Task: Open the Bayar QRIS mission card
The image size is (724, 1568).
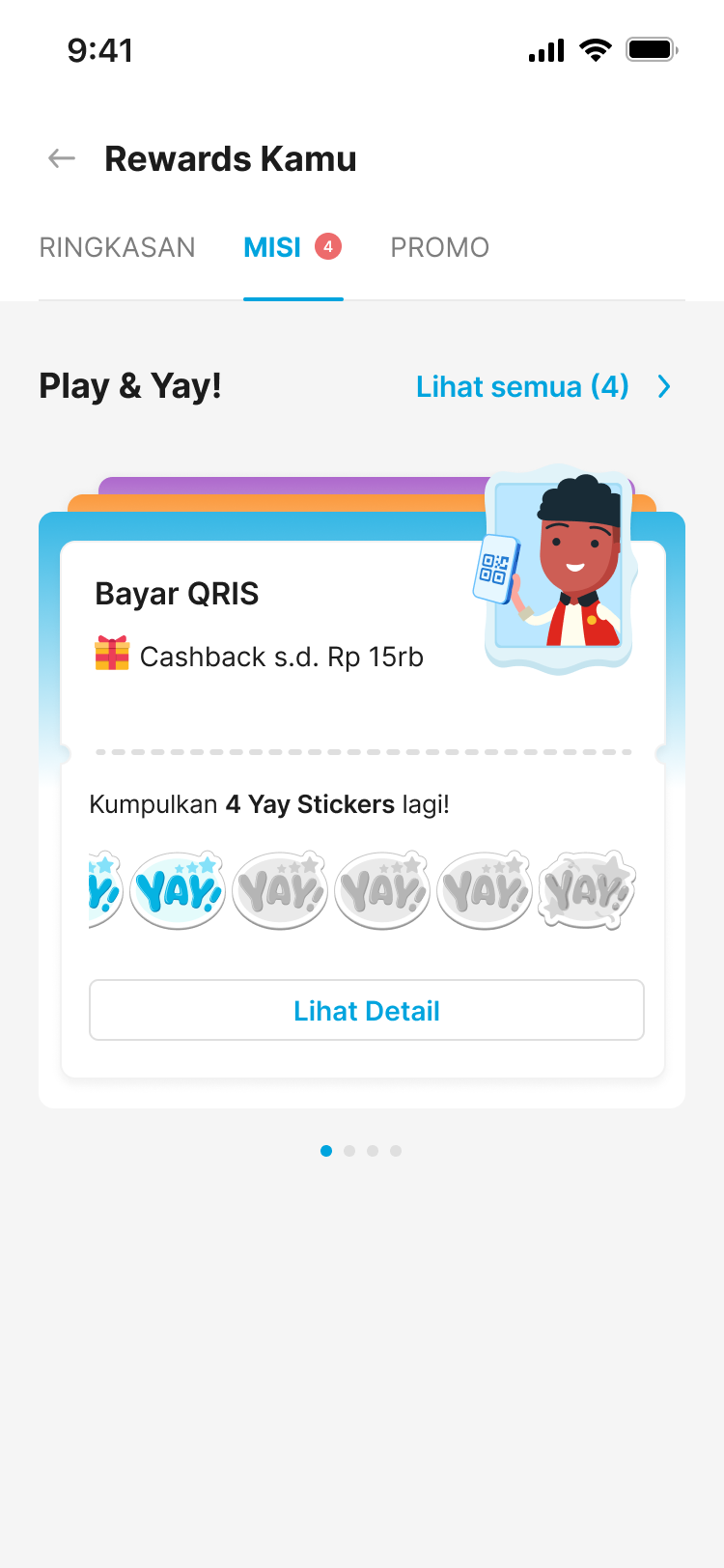Action: coord(363,809)
